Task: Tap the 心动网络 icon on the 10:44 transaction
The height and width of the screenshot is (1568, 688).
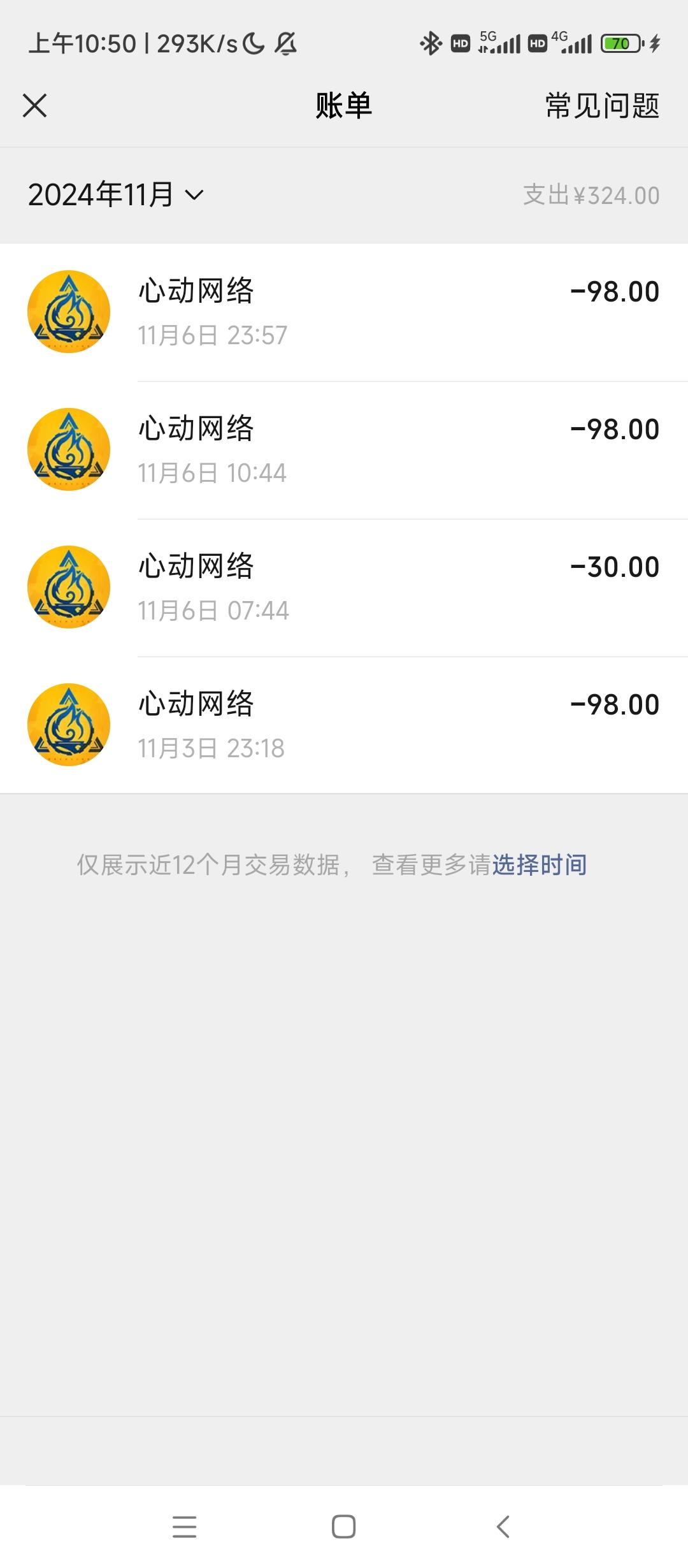Action: [x=69, y=448]
